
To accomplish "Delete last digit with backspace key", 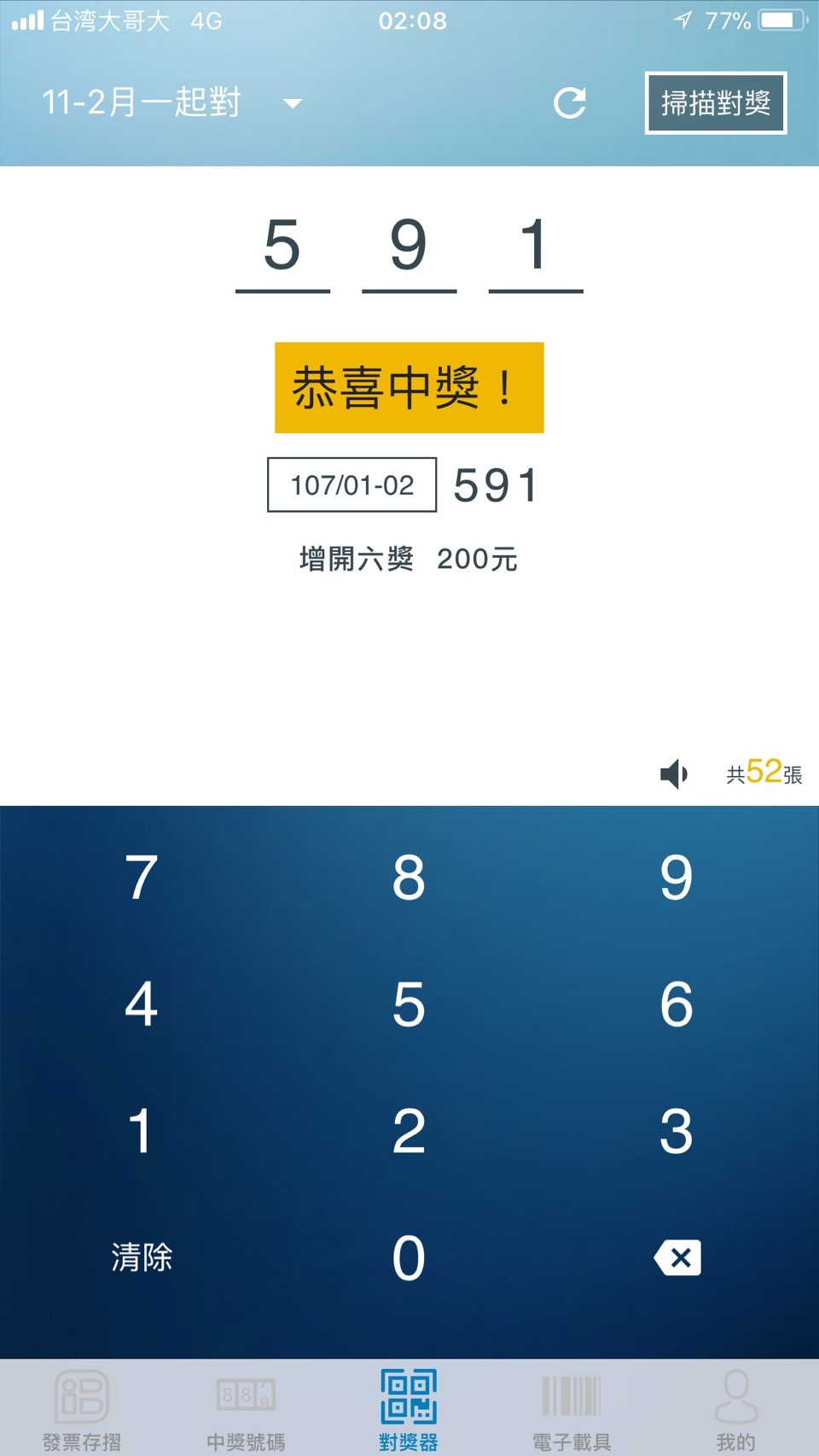I will 677,1257.
